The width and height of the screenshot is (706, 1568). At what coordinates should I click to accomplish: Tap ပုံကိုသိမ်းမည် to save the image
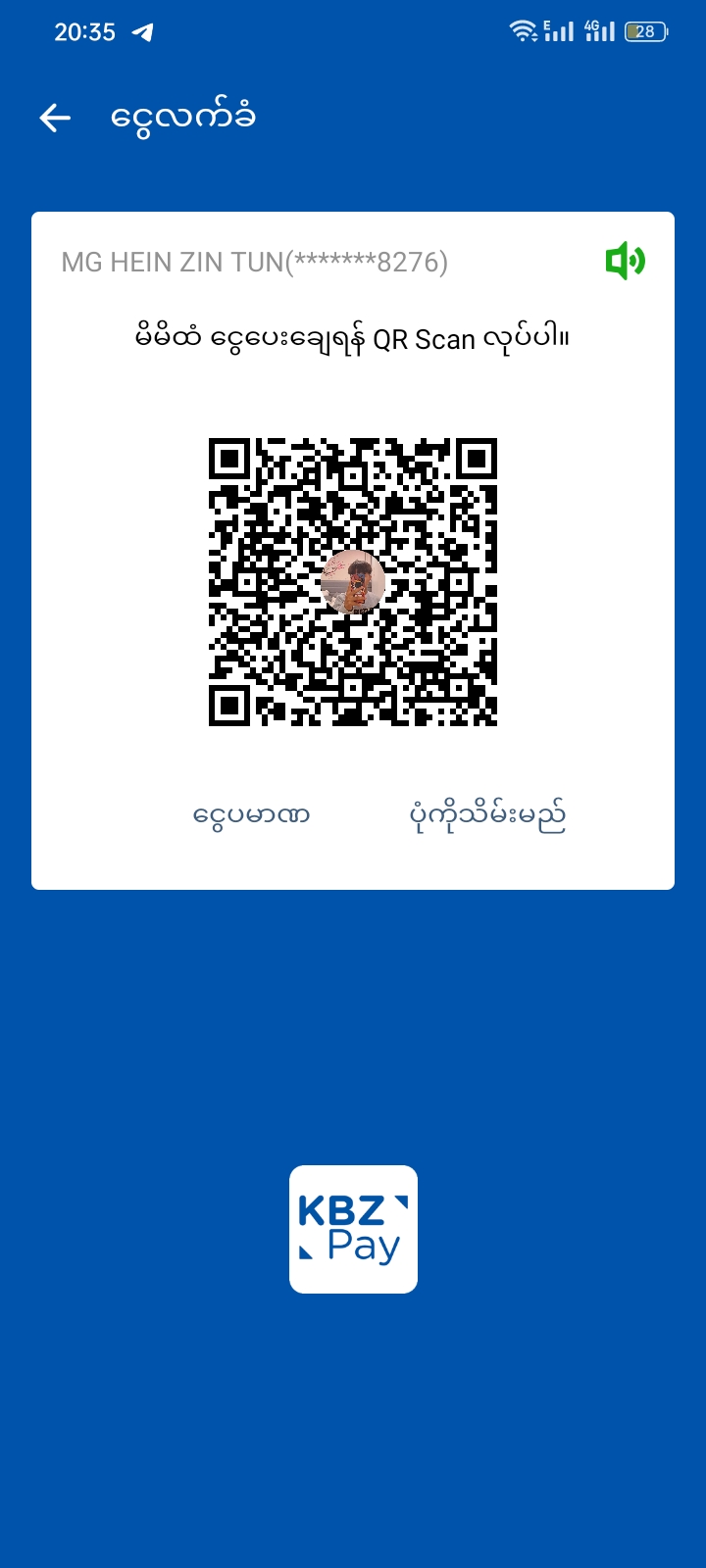pyautogui.click(x=487, y=814)
